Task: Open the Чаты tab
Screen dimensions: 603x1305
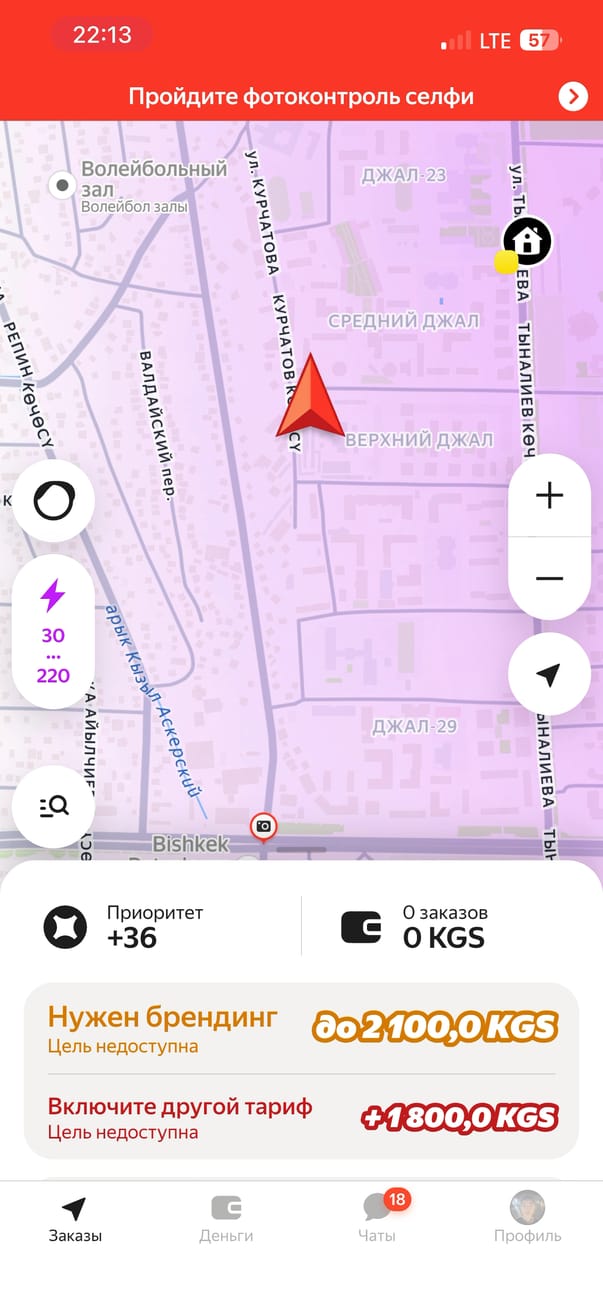Action: [378, 1220]
